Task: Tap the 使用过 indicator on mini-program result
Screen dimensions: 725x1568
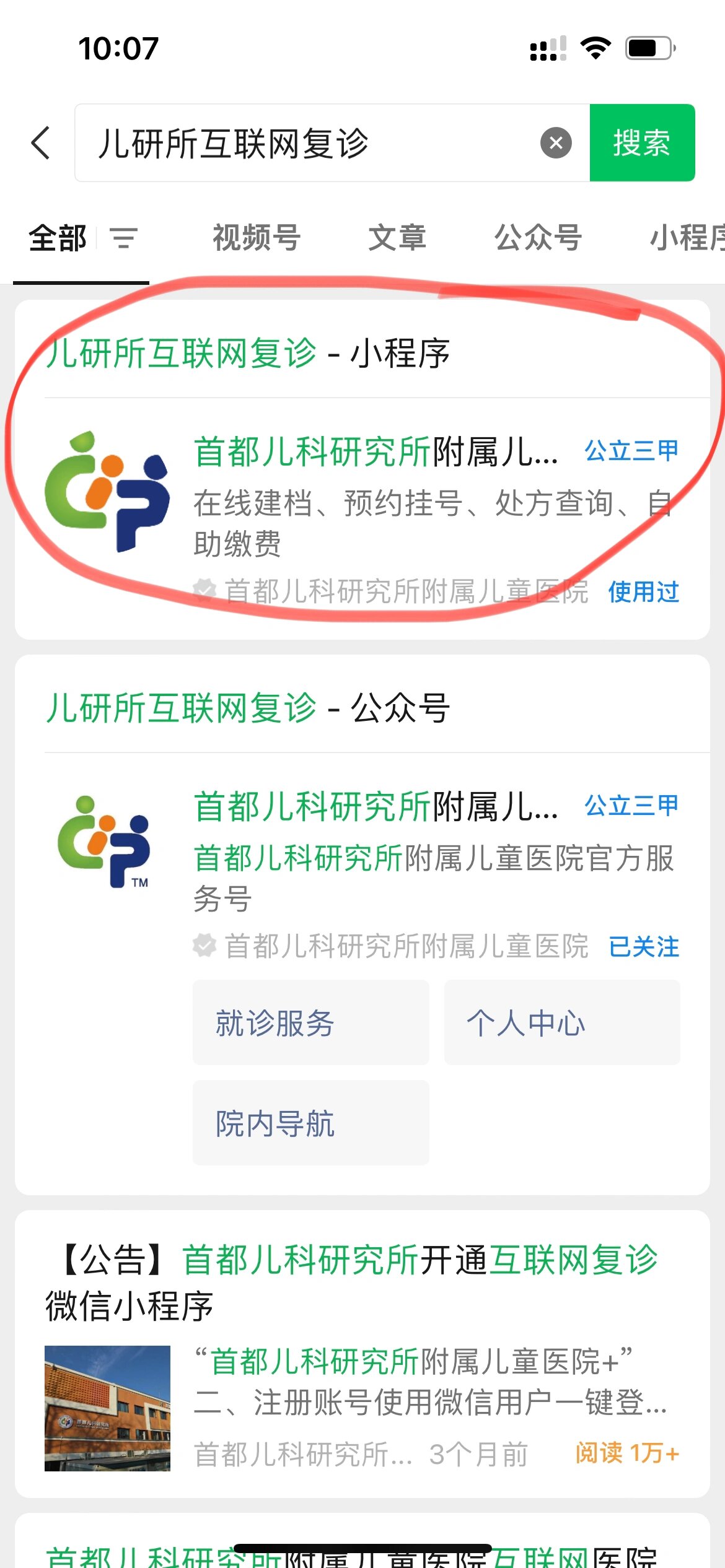Action: pos(644,593)
